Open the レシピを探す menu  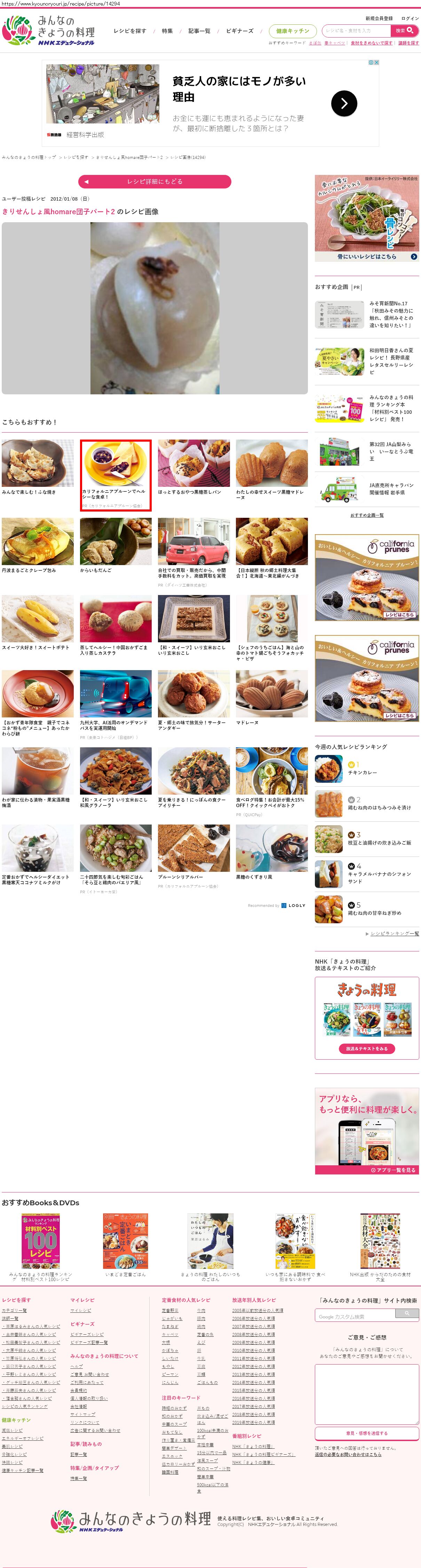[130, 31]
